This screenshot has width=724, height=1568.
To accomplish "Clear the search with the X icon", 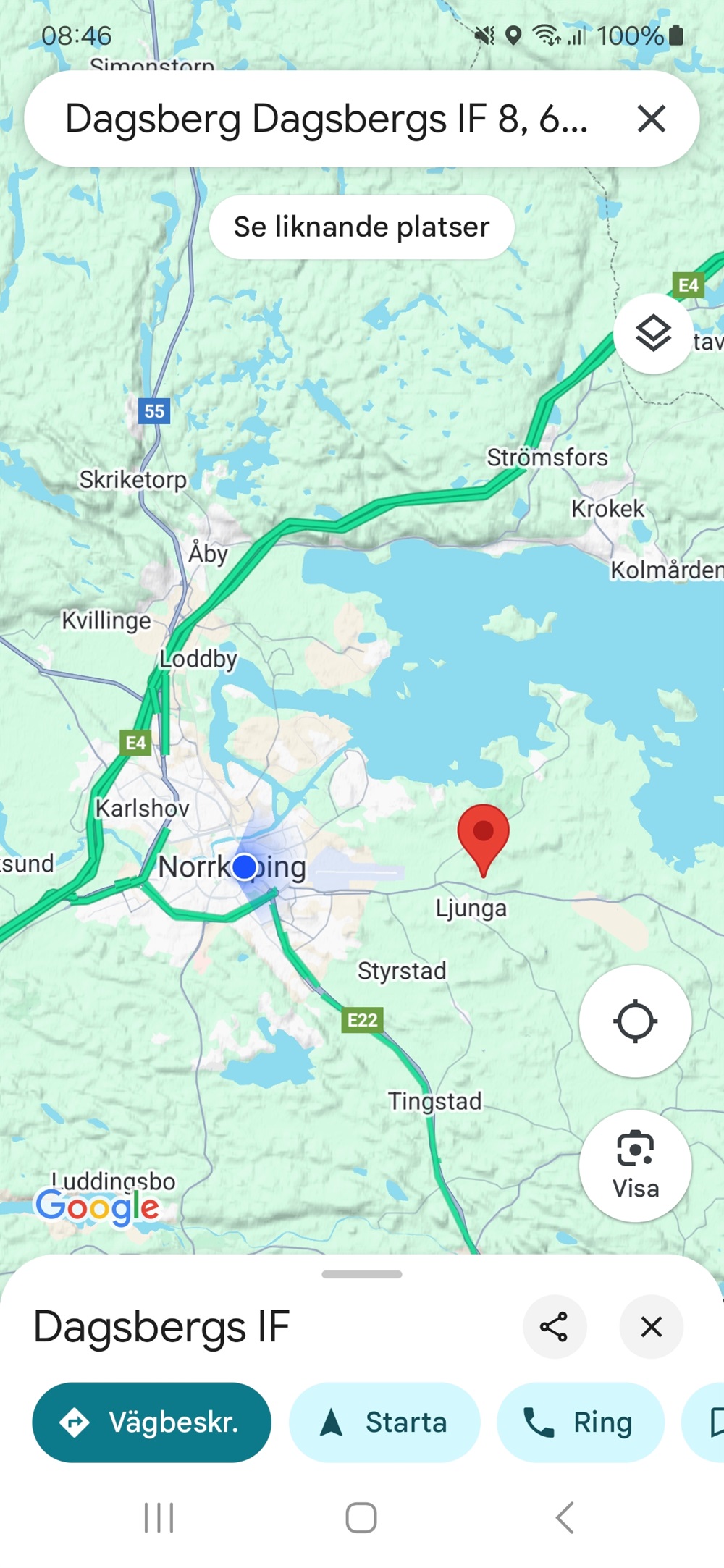I will (651, 119).
